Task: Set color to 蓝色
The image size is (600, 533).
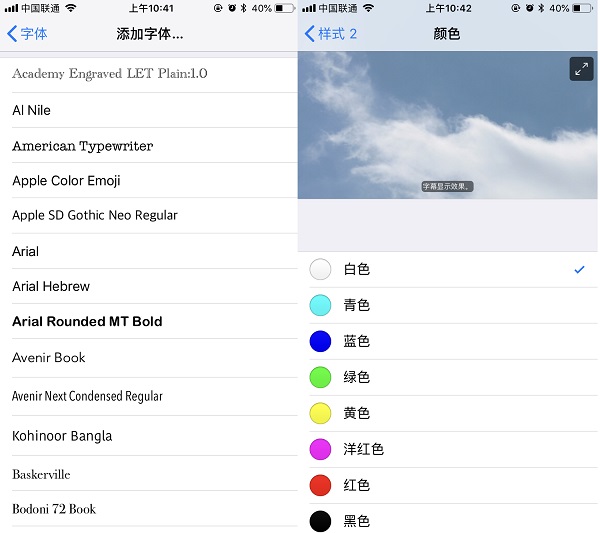Action: click(x=357, y=342)
